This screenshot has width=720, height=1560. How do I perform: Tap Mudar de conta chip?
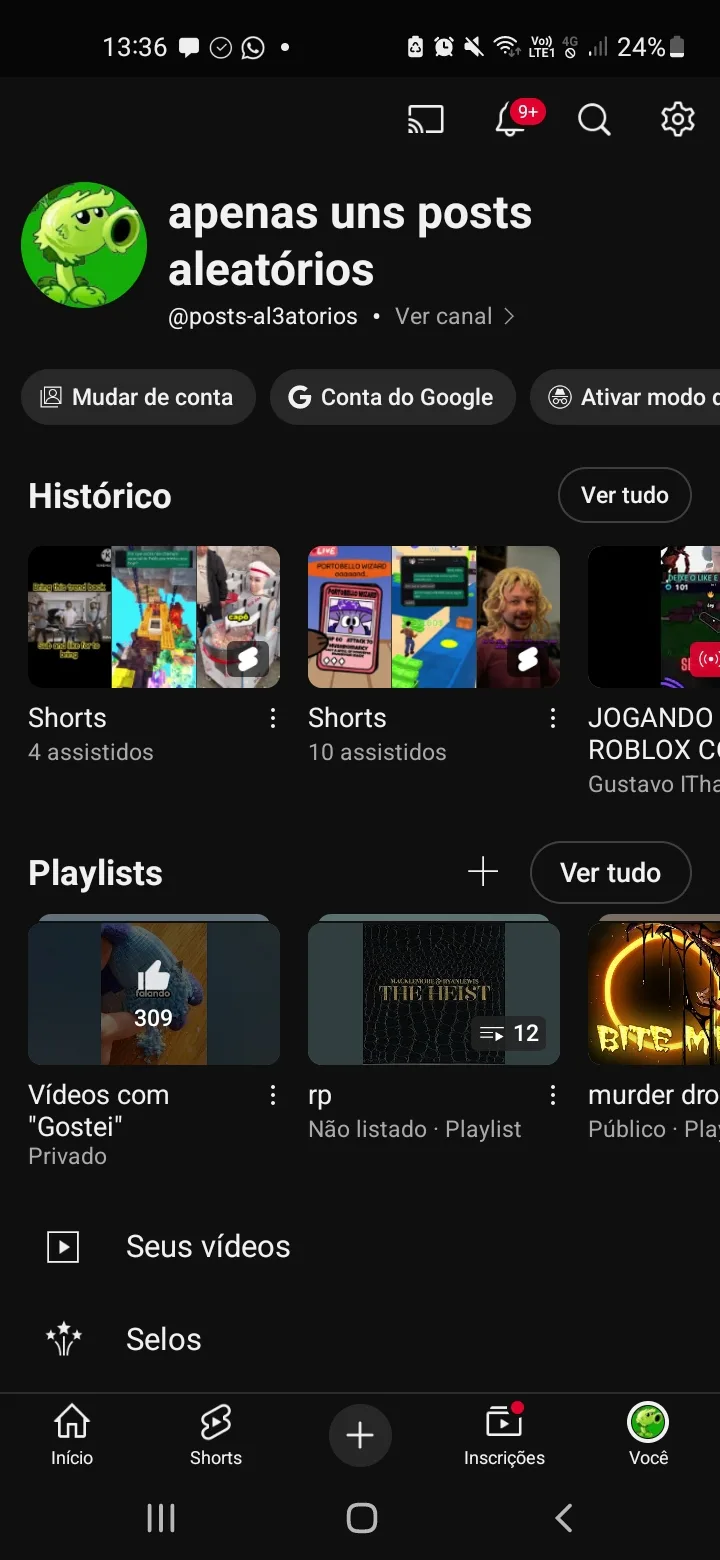[x=138, y=397]
